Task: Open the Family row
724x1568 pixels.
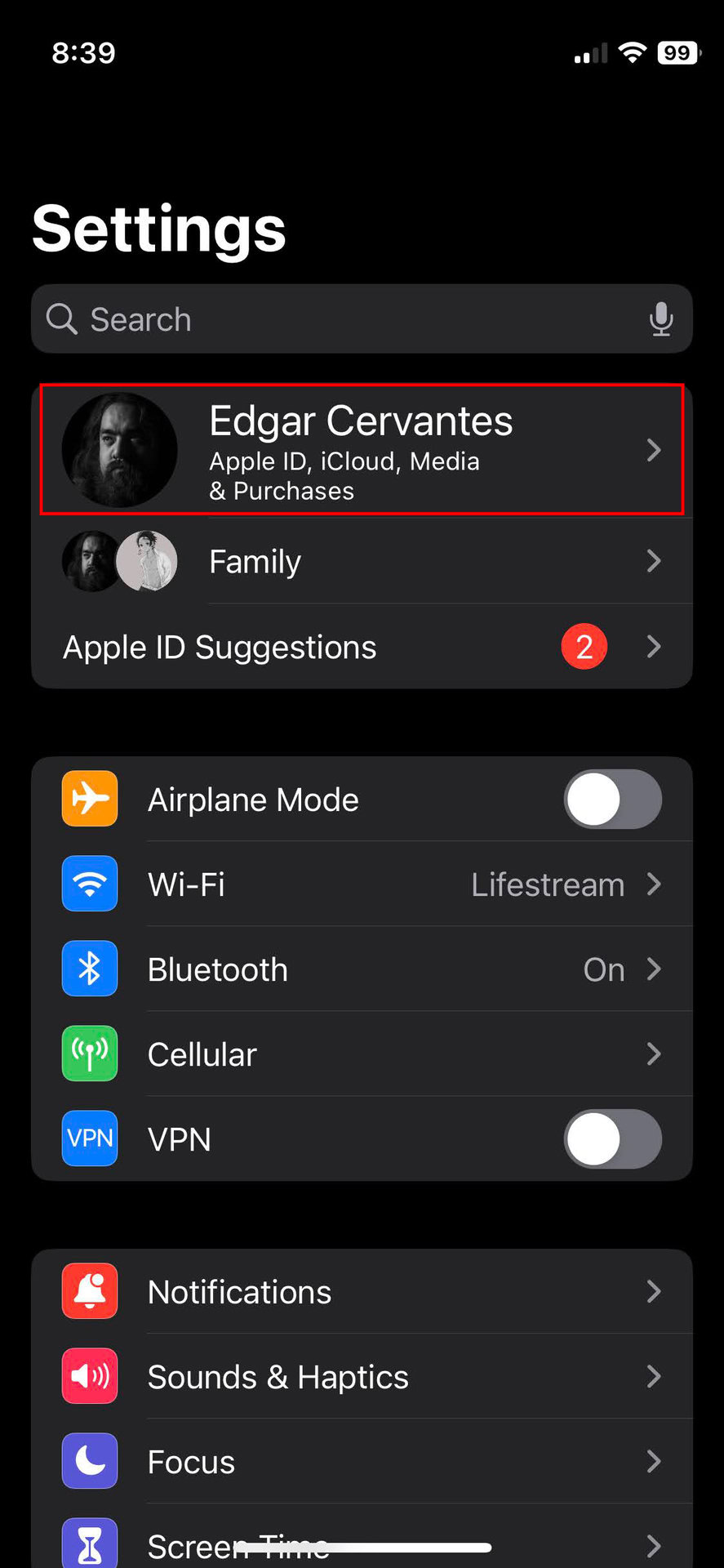Action: tap(361, 562)
